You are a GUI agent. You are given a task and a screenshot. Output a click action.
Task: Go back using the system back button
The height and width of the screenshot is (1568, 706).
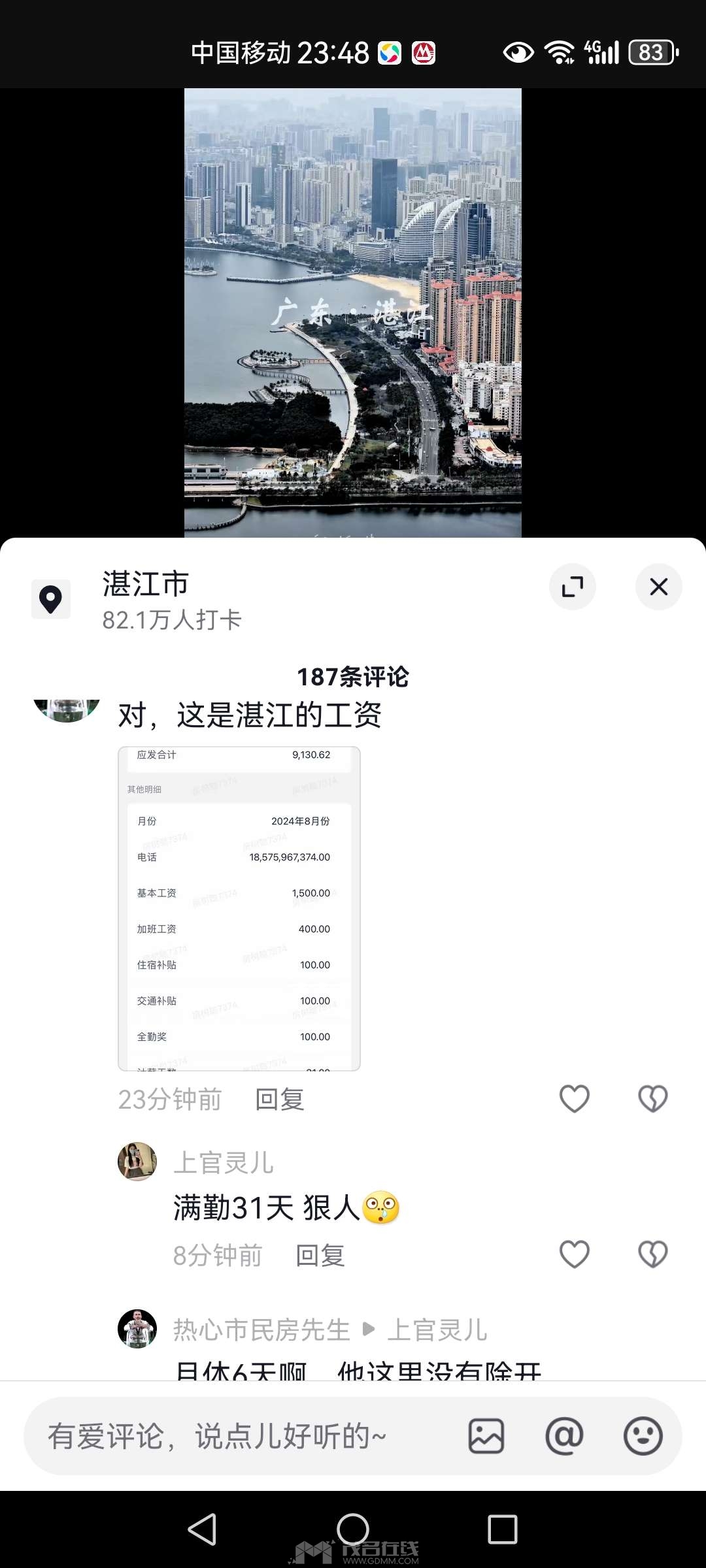point(203,1529)
